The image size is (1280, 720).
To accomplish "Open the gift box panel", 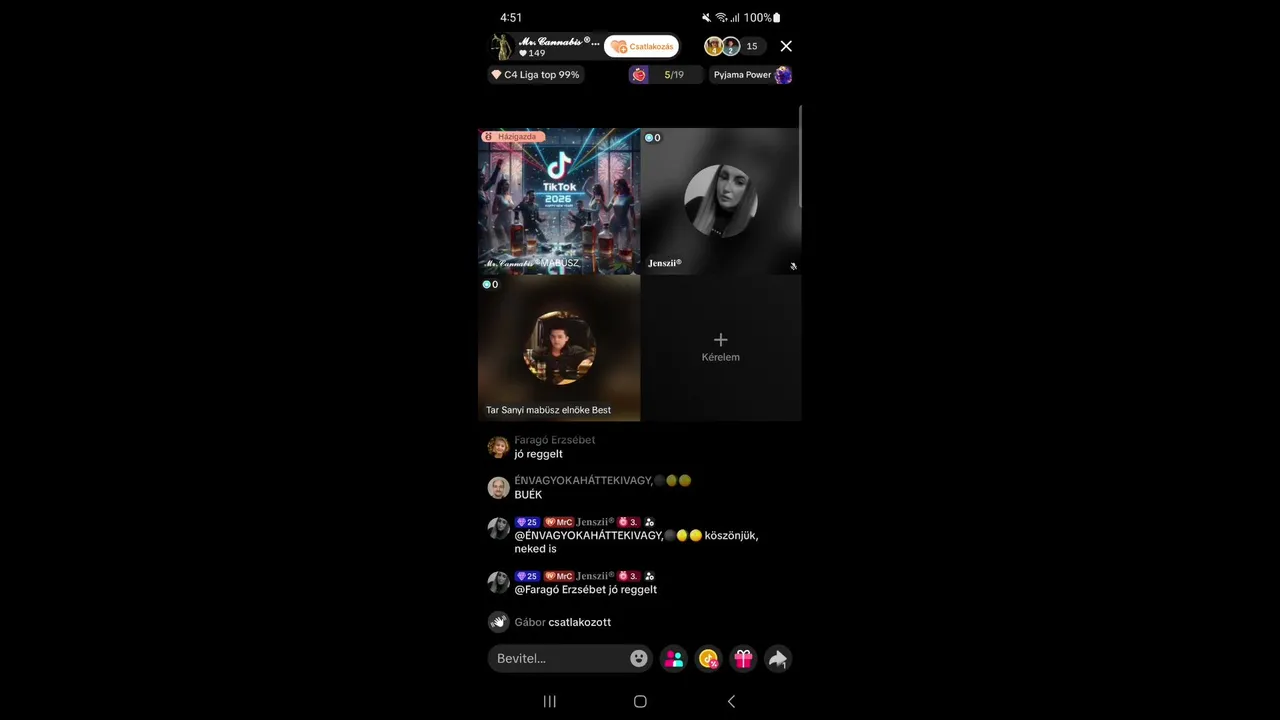I will (743, 658).
